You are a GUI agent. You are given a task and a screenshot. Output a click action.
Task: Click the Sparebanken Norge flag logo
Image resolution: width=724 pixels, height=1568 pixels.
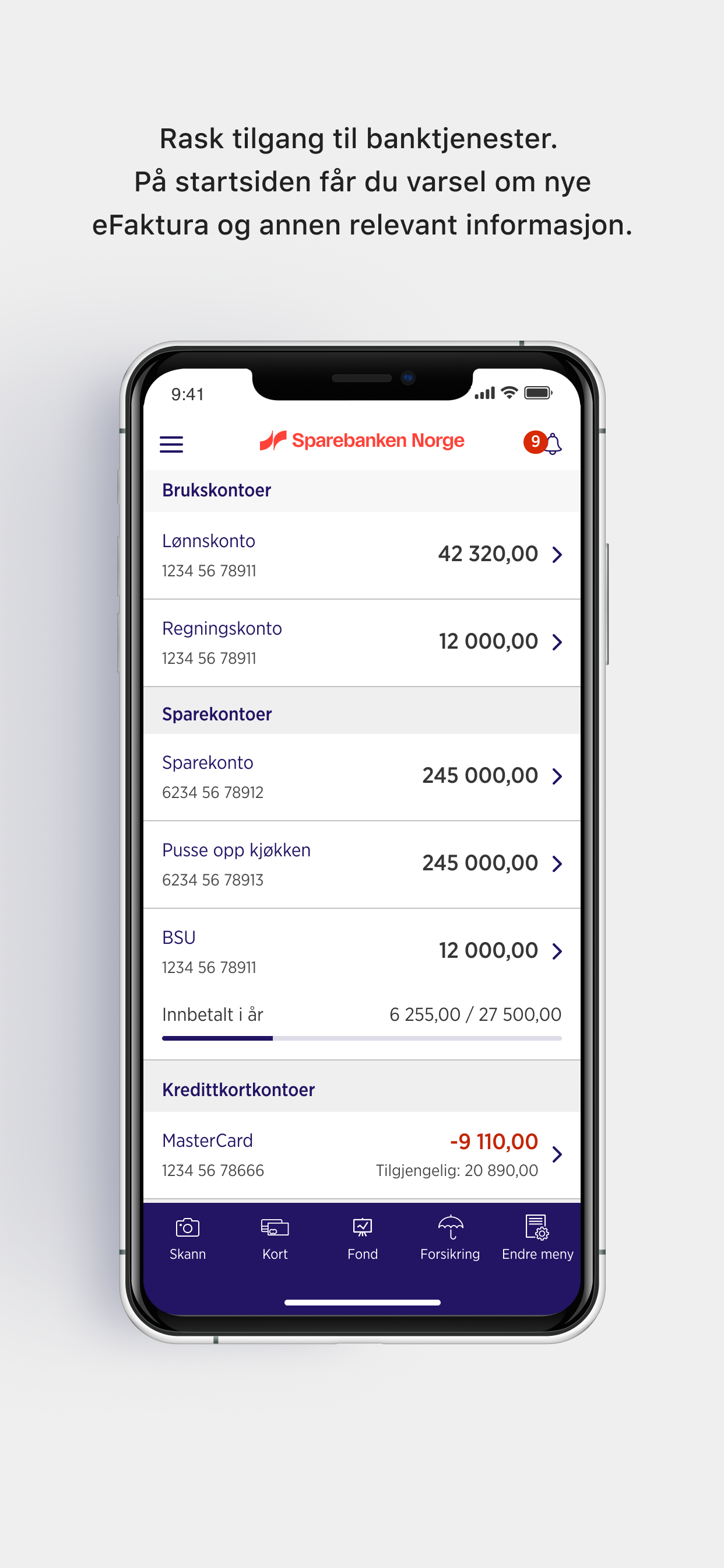coord(273,439)
